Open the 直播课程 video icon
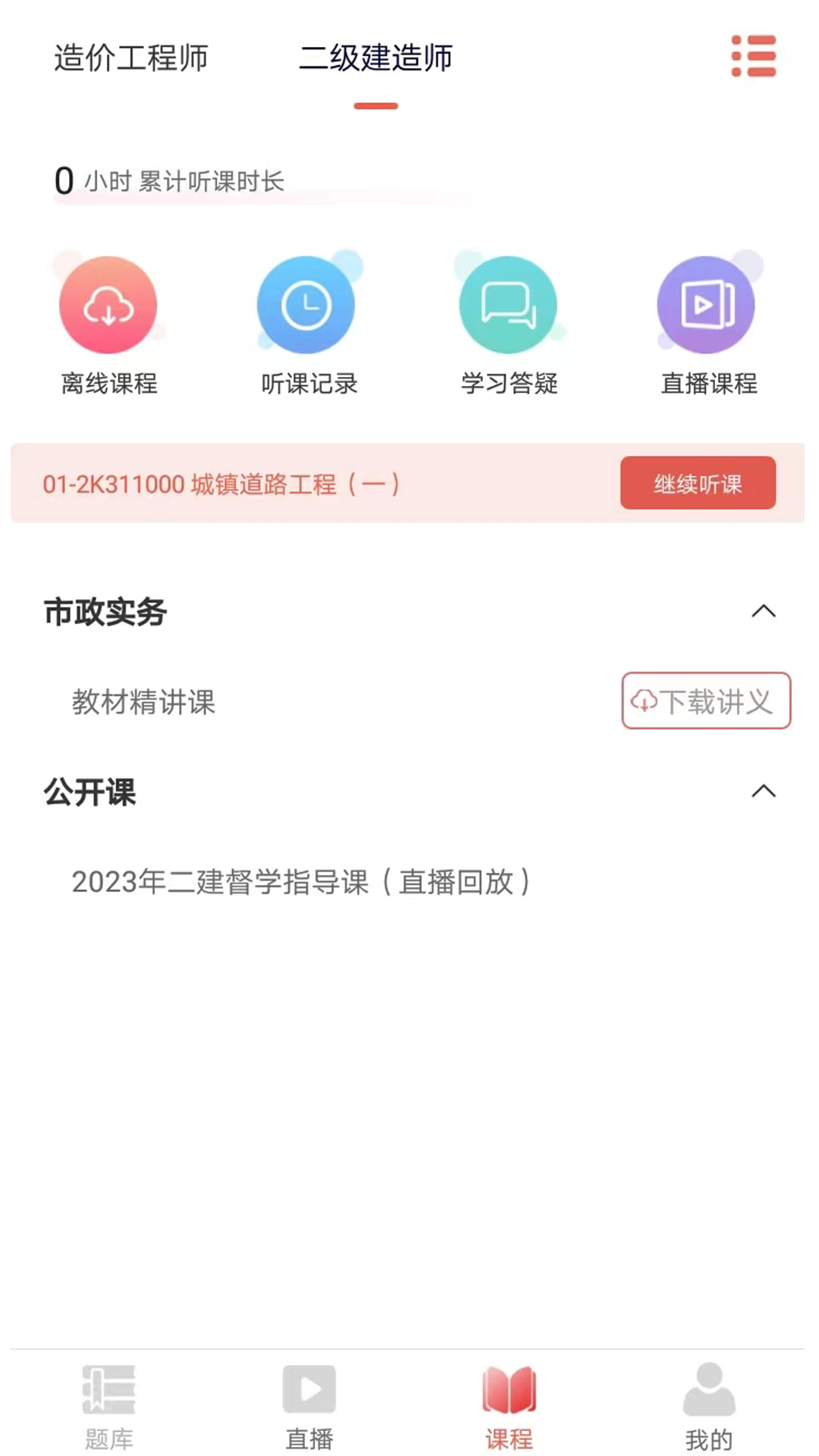Screen dimensions: 819x1456 coord(707,303)
